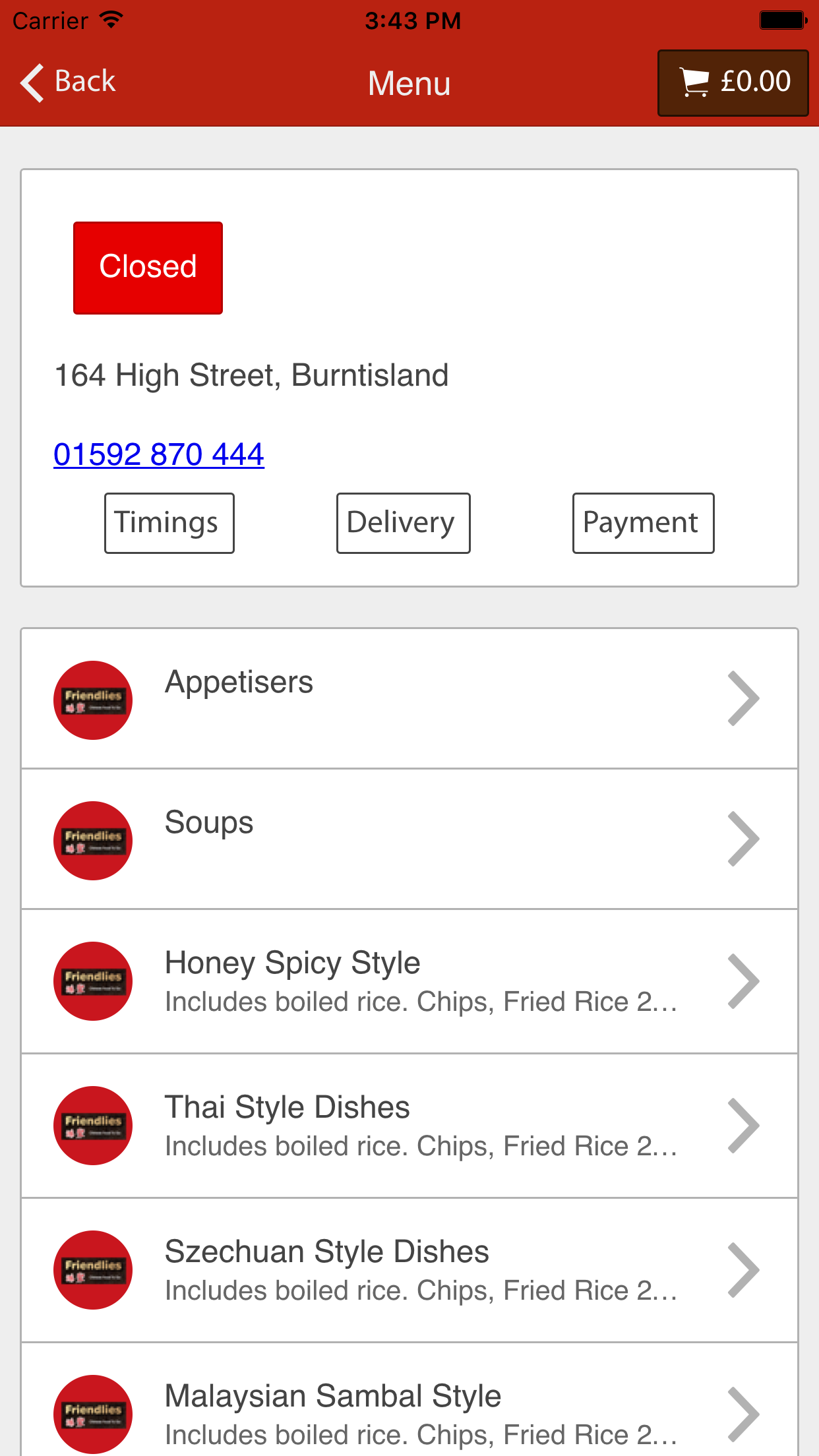Show Delivery information
The height and width of the screenshot is (1456, 819).
coord(403,523)
